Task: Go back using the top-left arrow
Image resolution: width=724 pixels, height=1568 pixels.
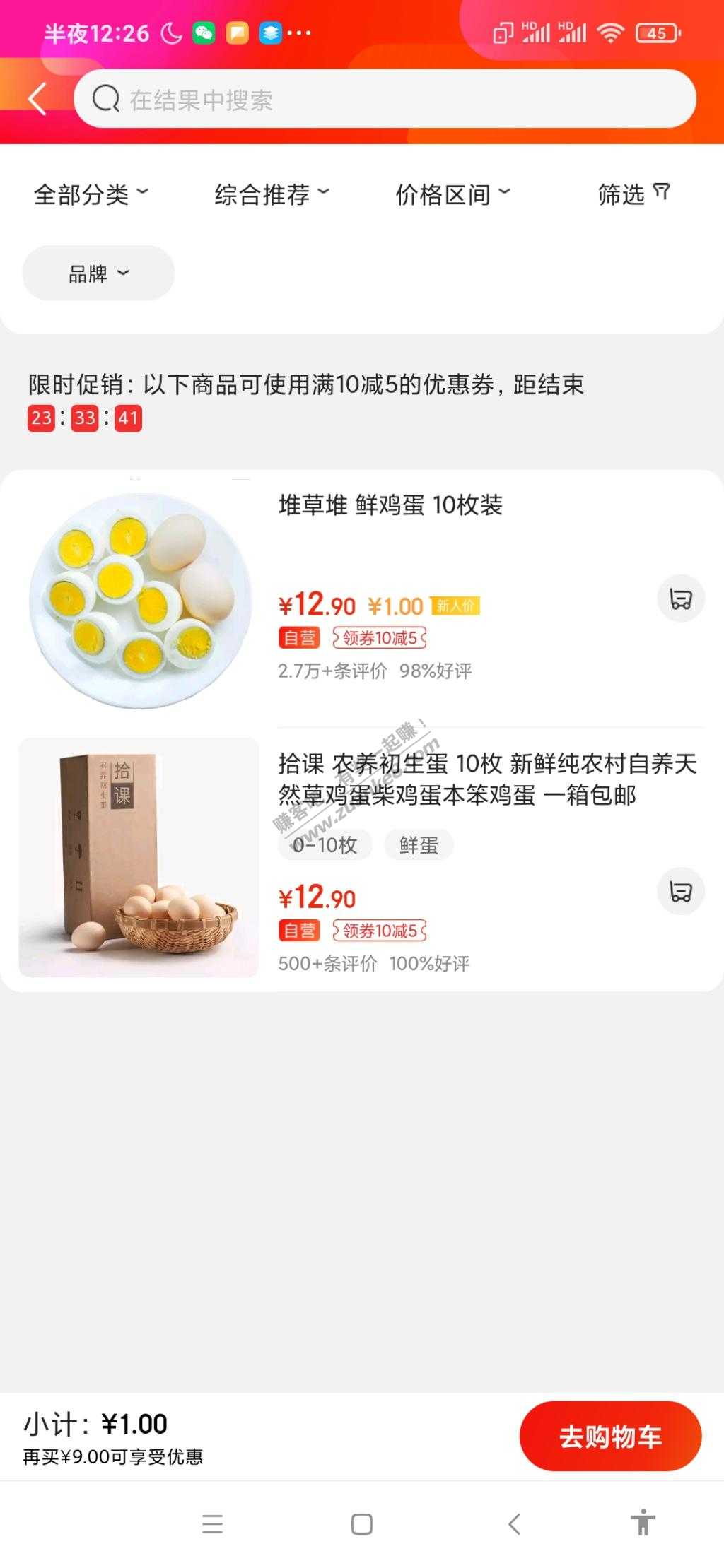Action: [38, 99]
